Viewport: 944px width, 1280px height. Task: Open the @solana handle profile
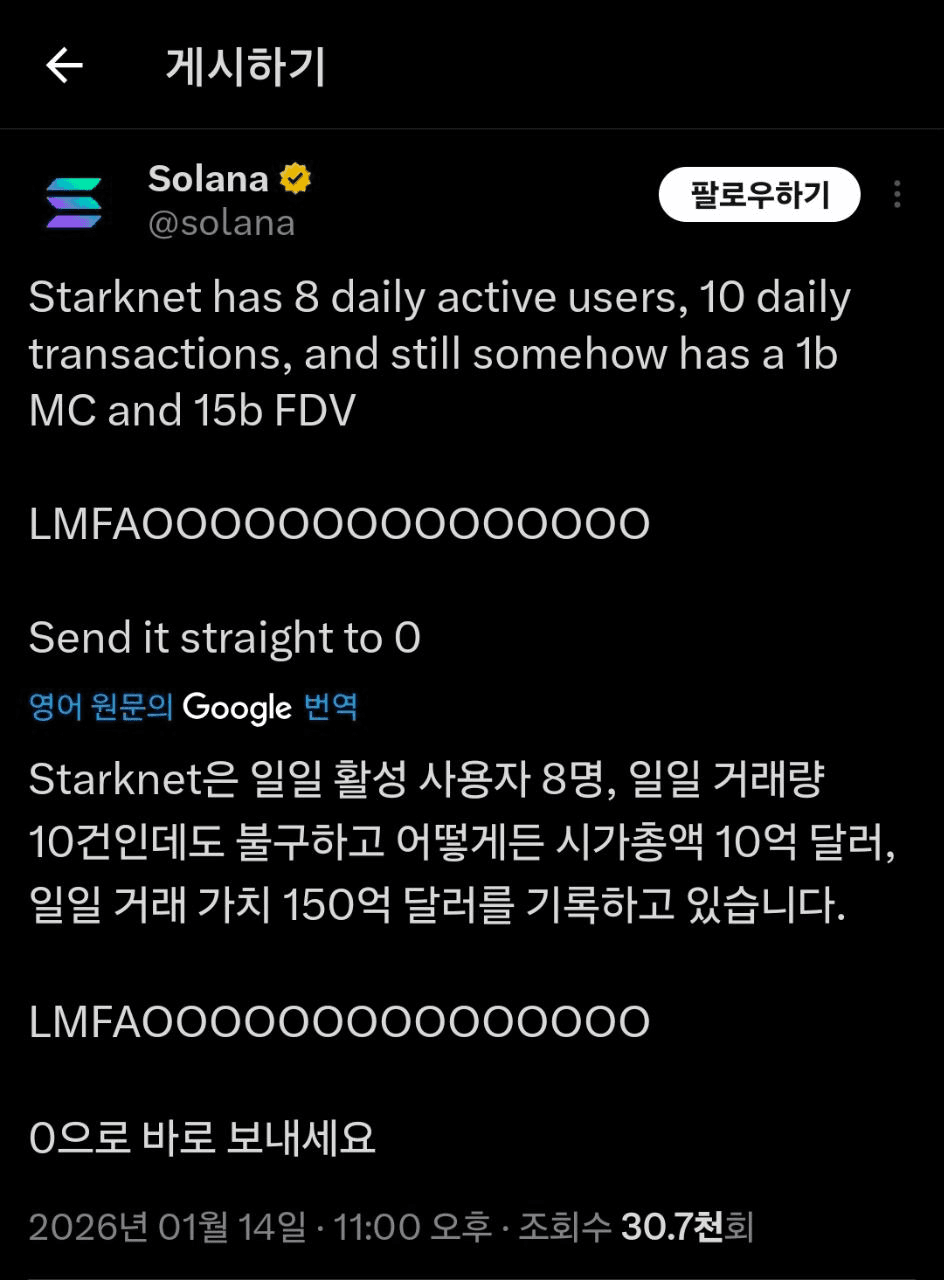221,222
